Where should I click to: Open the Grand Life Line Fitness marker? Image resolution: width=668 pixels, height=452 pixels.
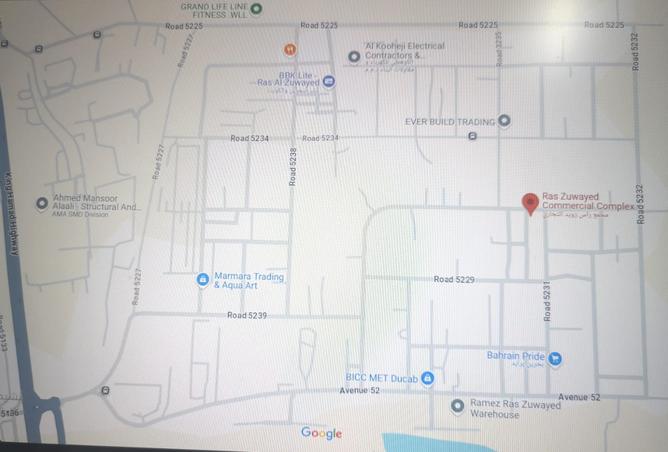[256, 9]
